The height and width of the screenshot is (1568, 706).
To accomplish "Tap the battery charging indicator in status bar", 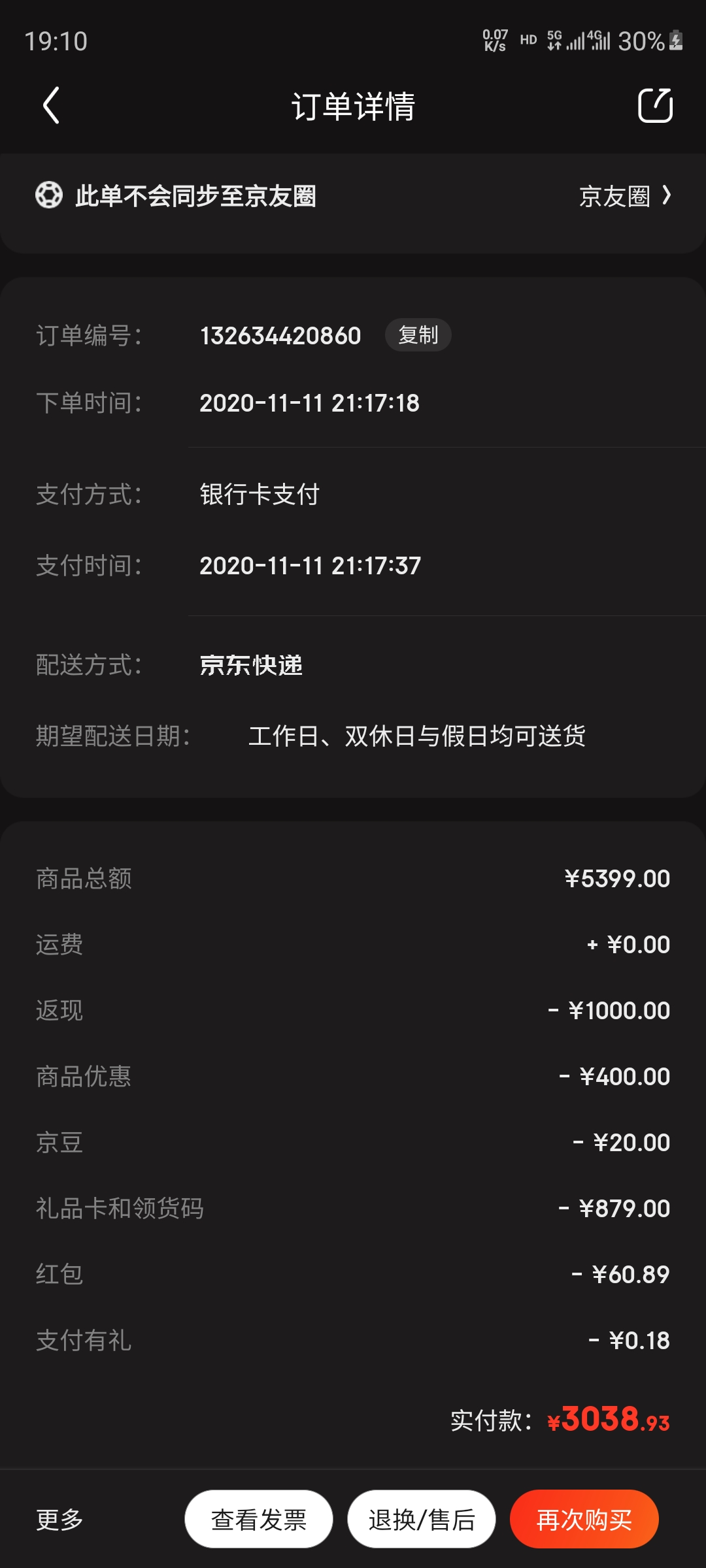I will tap(677, 41).
